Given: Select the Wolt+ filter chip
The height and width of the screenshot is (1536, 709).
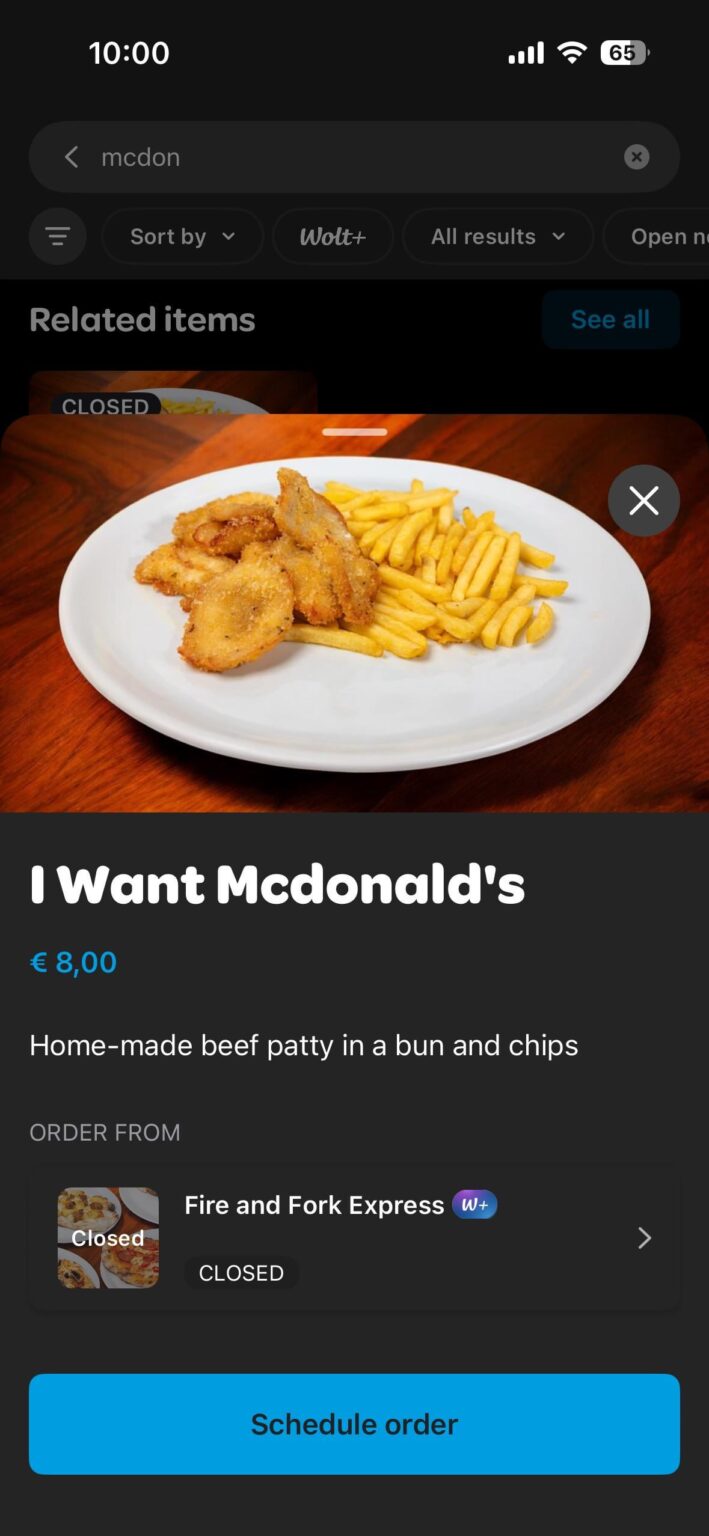Looking at the screenshot, I should pos(332,237).
